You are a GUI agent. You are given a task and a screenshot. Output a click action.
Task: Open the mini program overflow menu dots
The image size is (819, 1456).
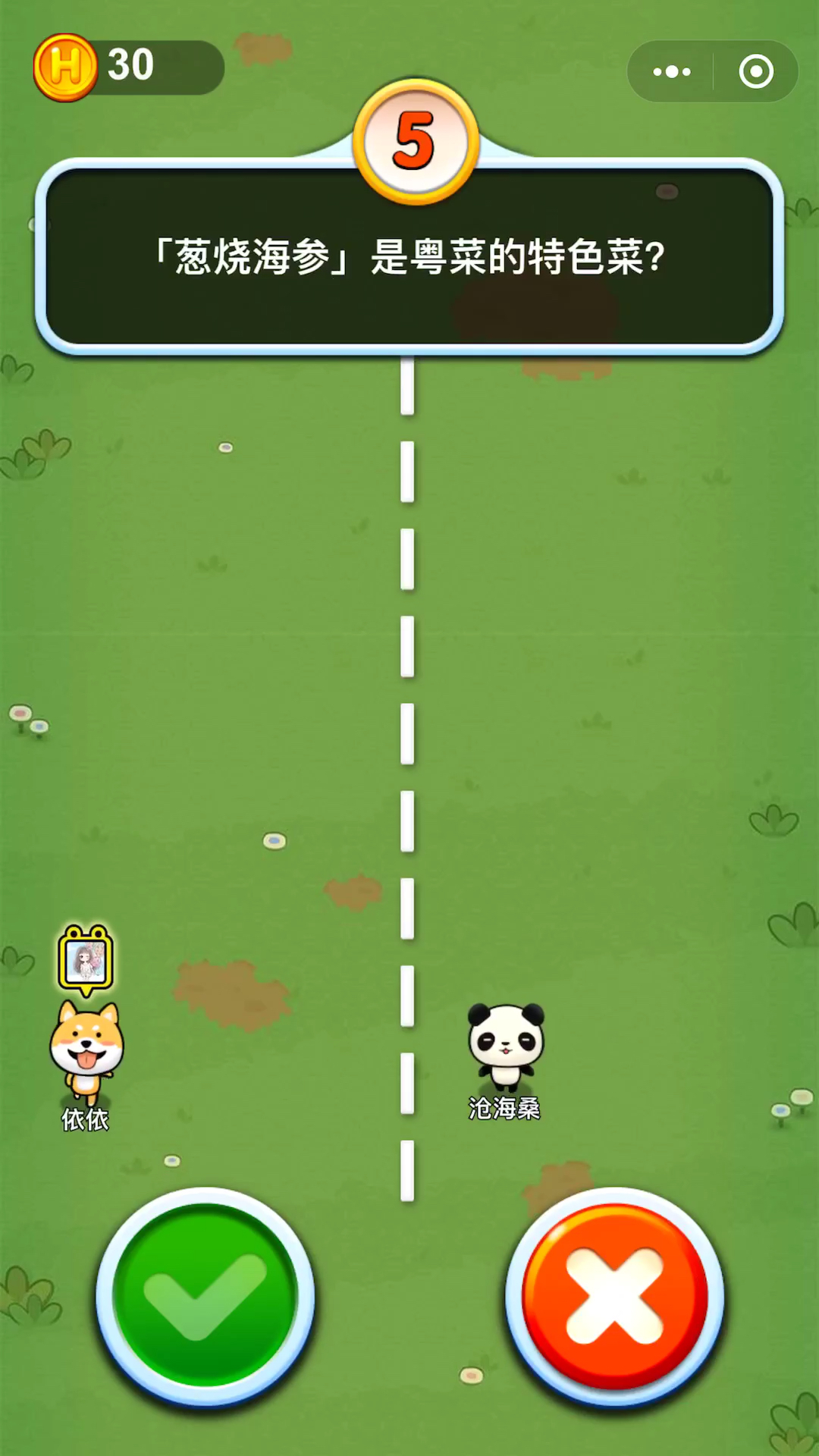pos(672,72)
